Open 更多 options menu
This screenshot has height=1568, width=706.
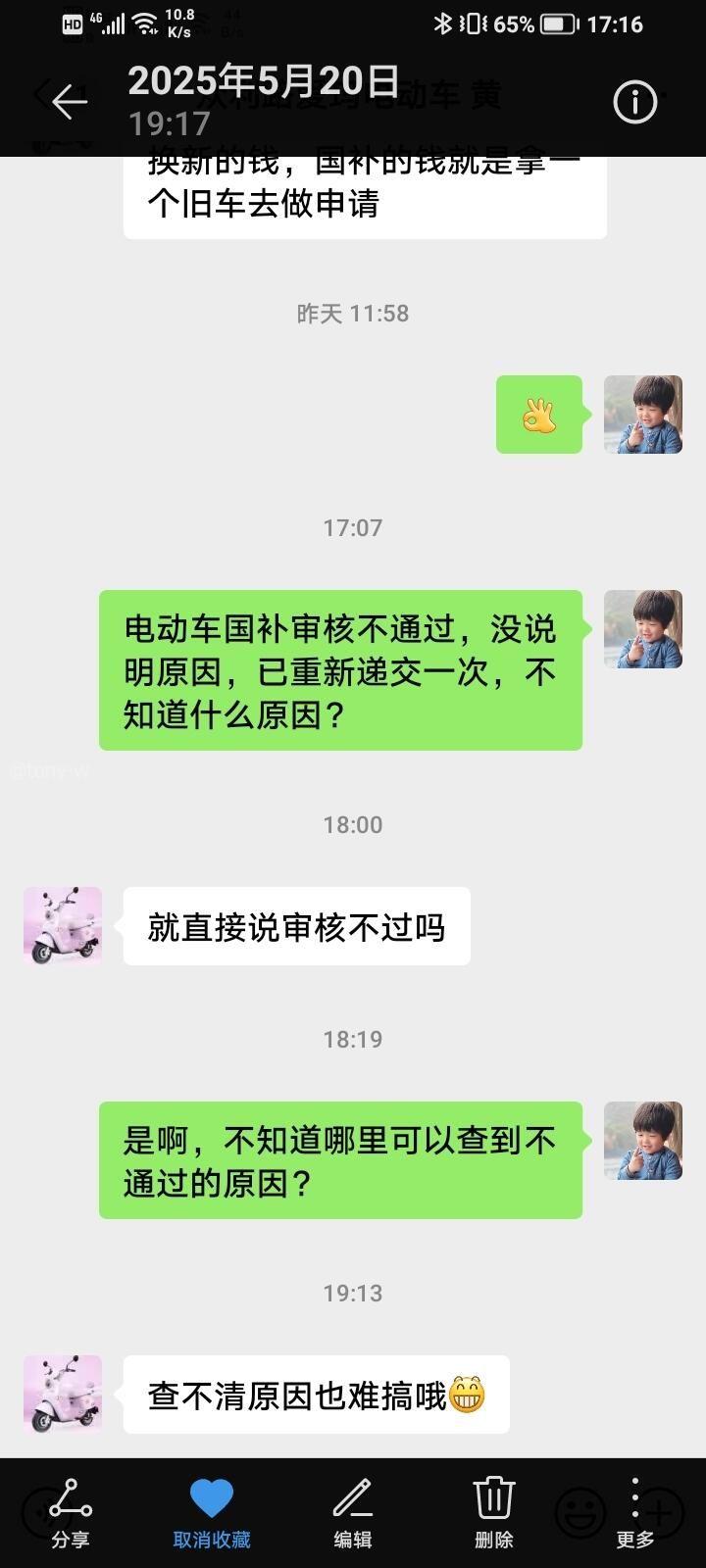[634, 1513]
